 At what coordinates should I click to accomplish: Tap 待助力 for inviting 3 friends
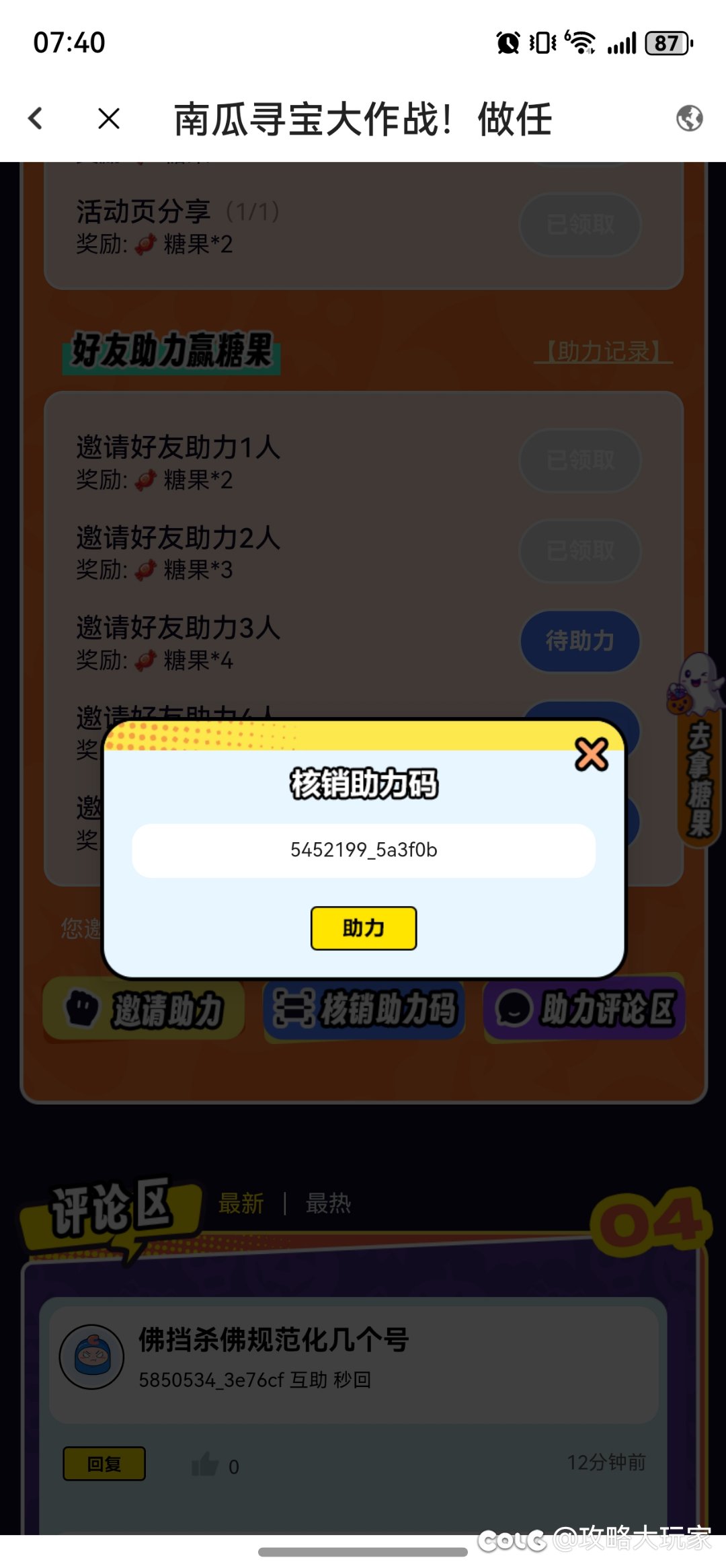579,640
